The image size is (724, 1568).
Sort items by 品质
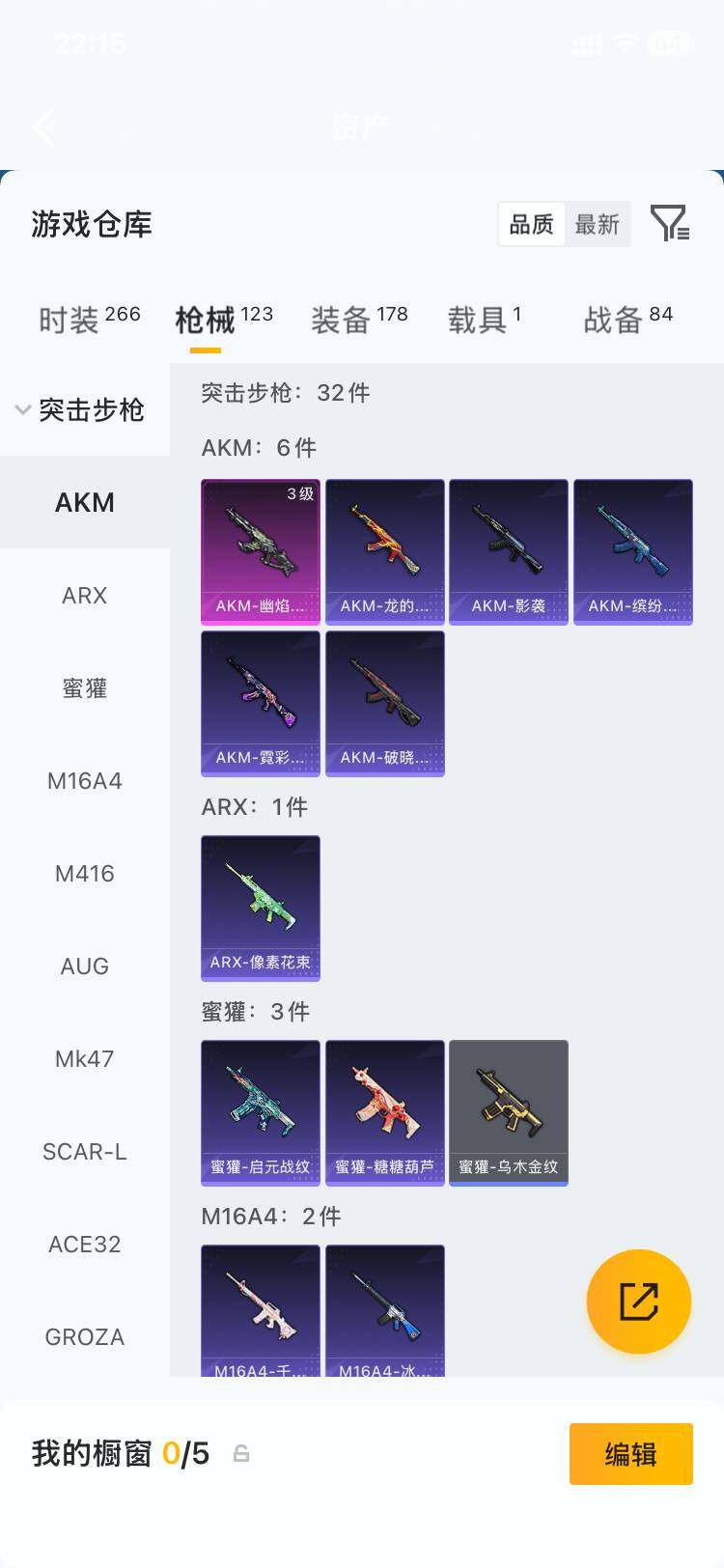[x=531, y=224]
